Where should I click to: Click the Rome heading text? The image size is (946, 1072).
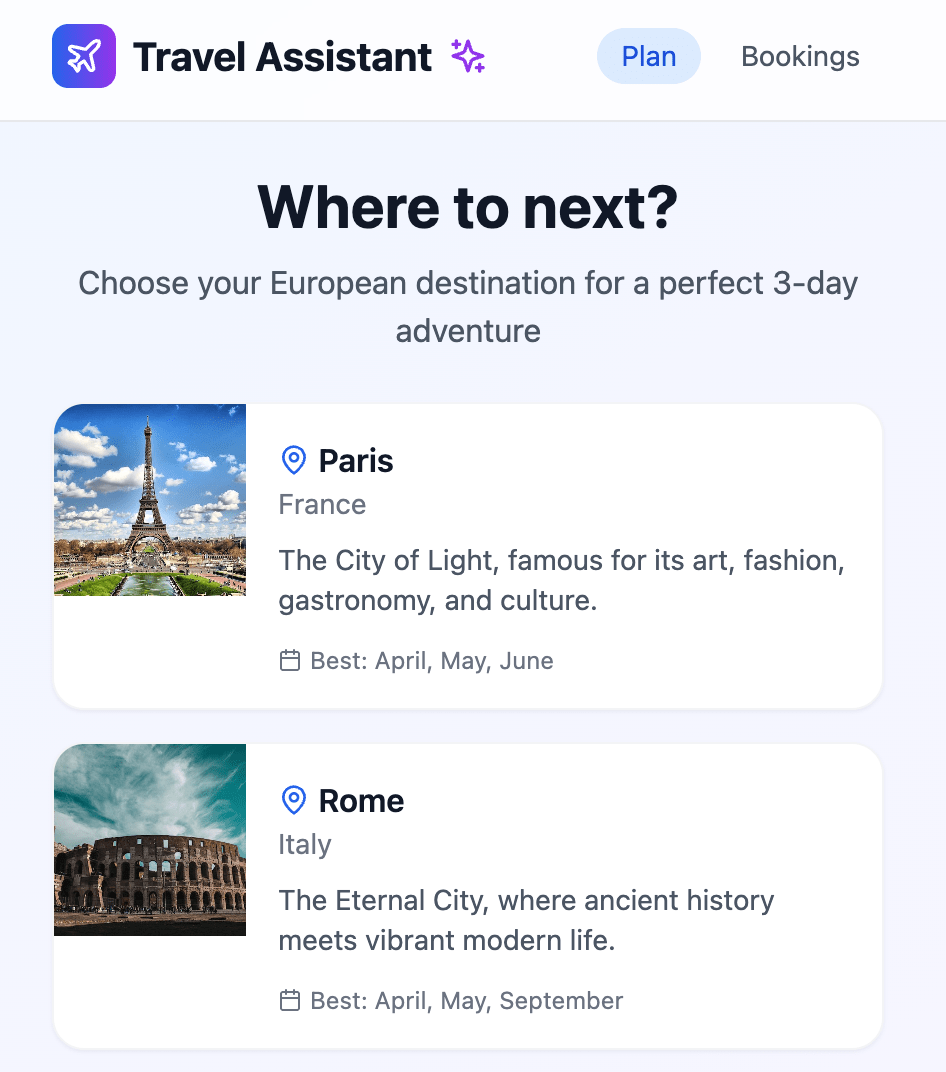[361, 800]
